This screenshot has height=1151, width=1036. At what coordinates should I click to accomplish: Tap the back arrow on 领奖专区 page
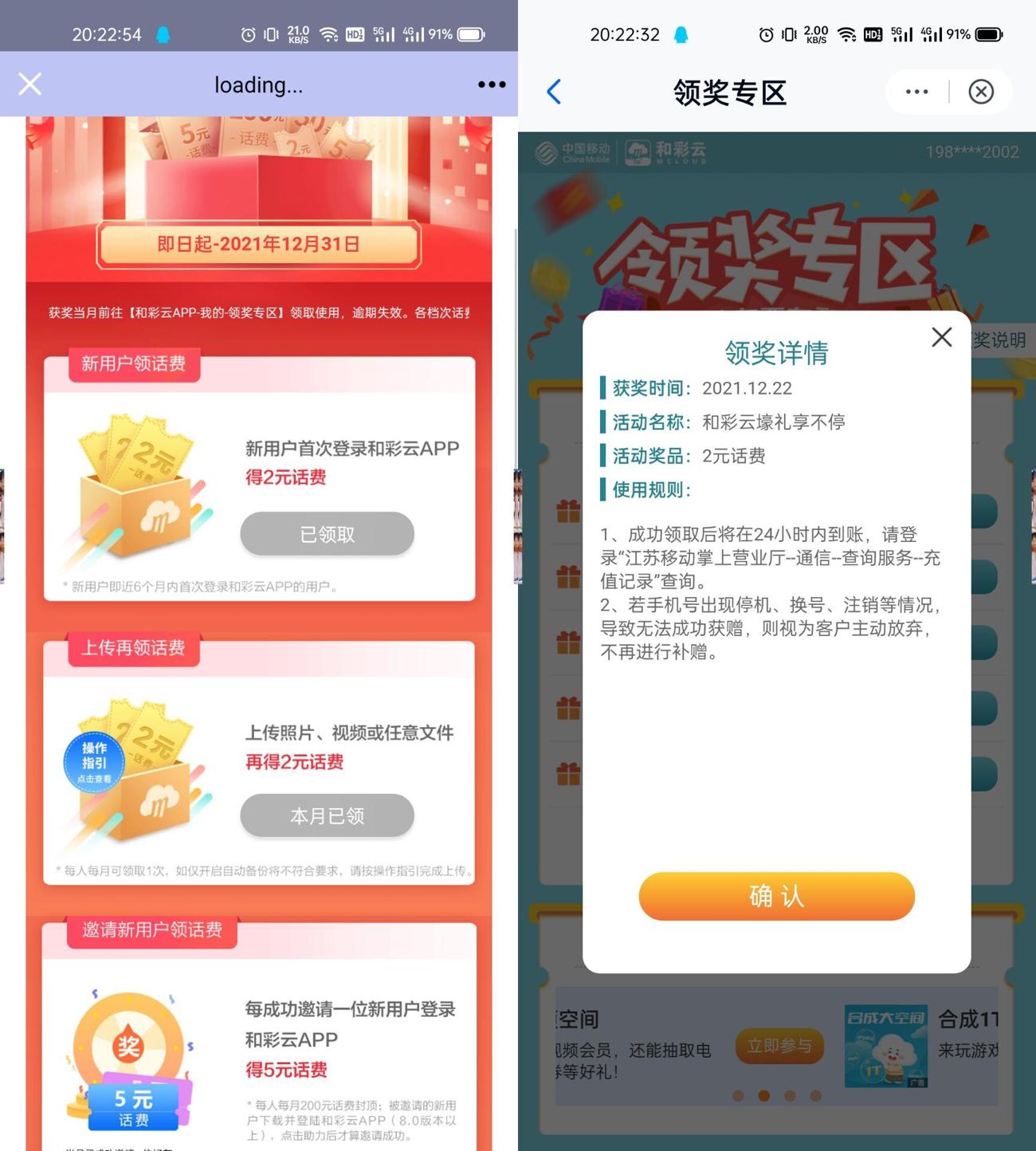point(555,92)
